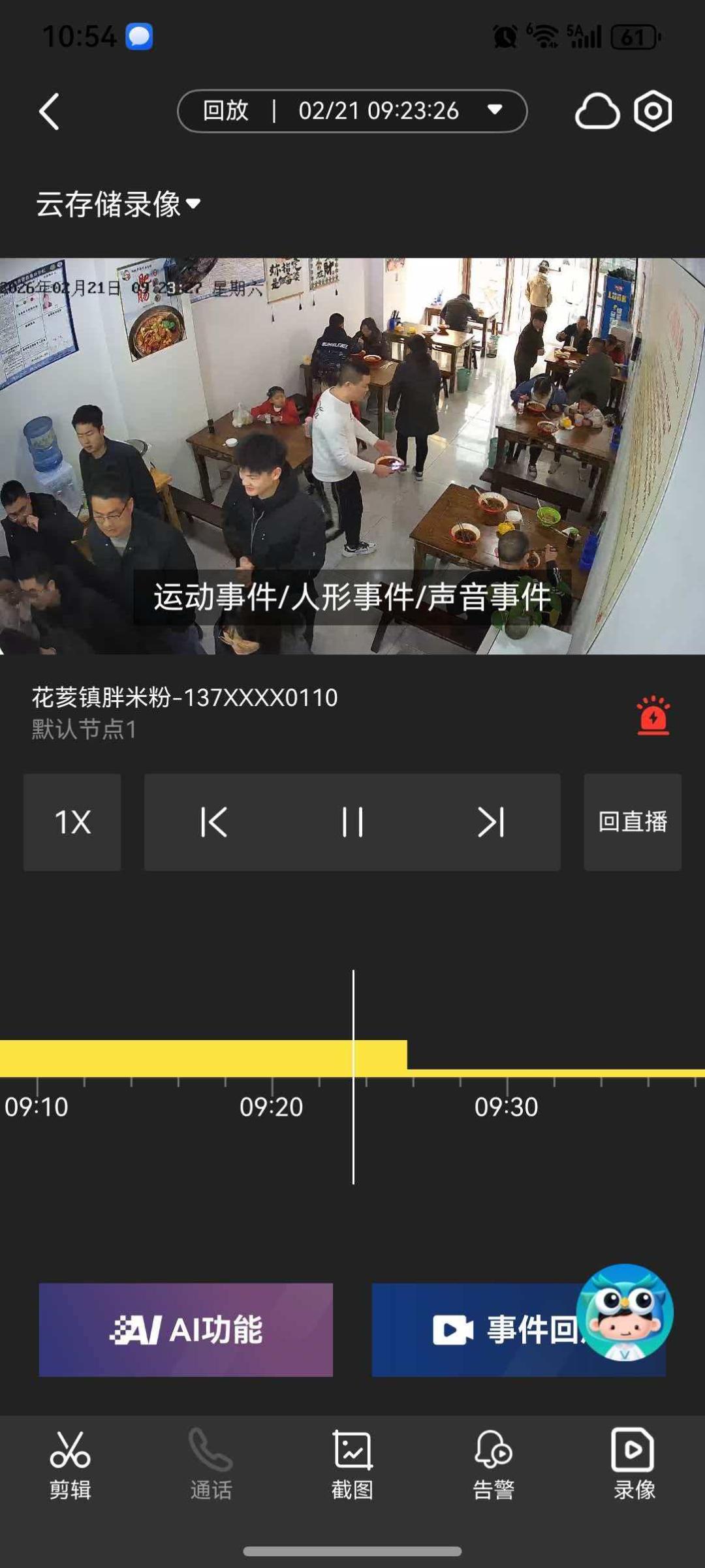Expand the 云存储录像 source dropdown
Image resolution: width=705 pixels, height=1568 pixels.
118,204
